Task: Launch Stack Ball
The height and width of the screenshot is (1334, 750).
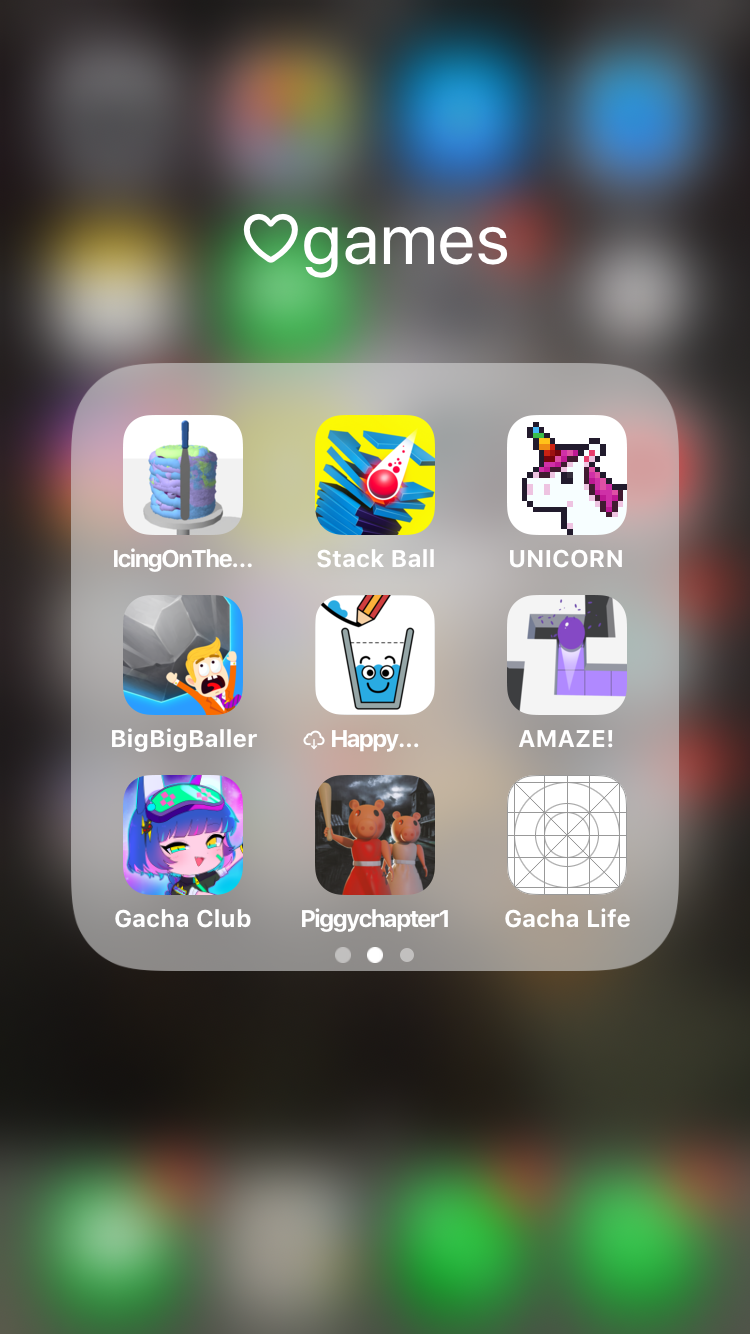Action: 375,475
